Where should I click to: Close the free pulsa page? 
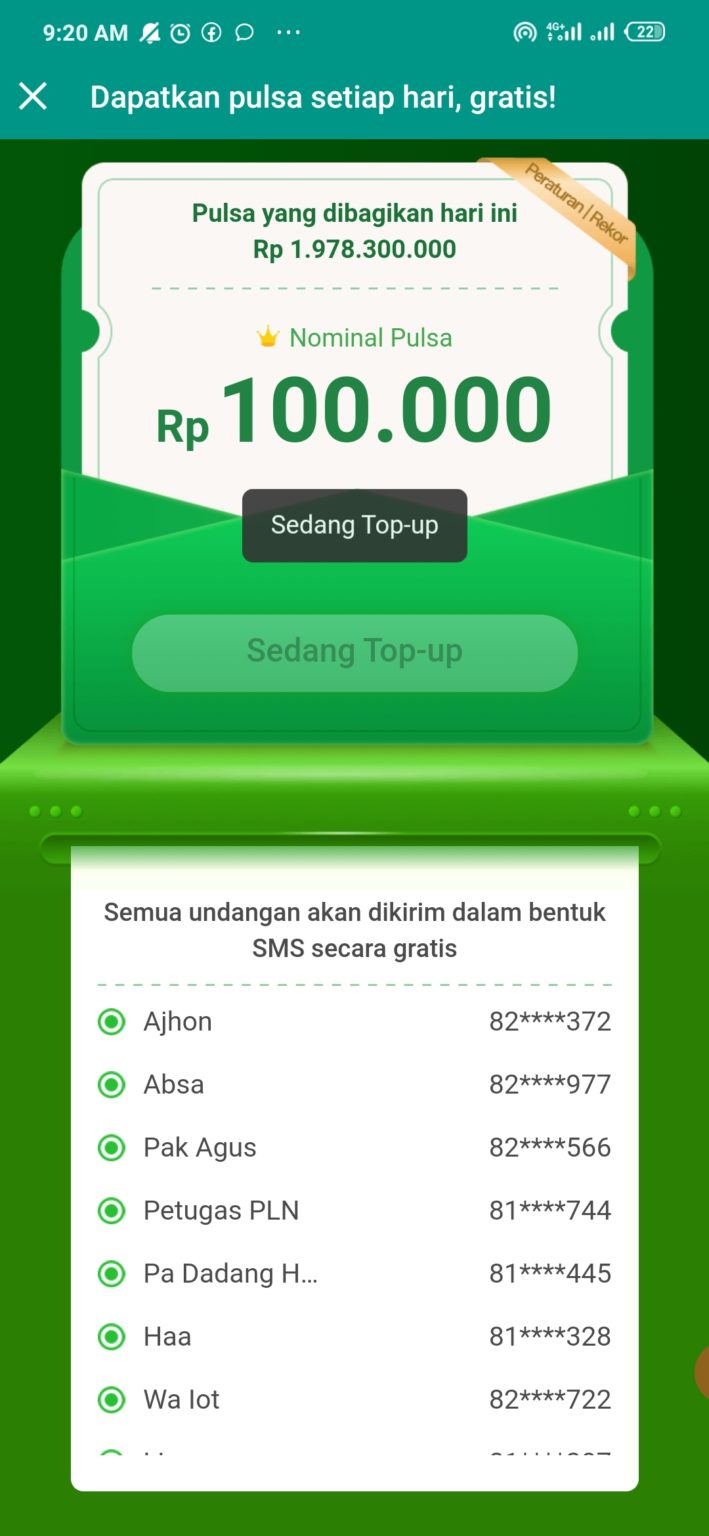(x=33, y=97)
